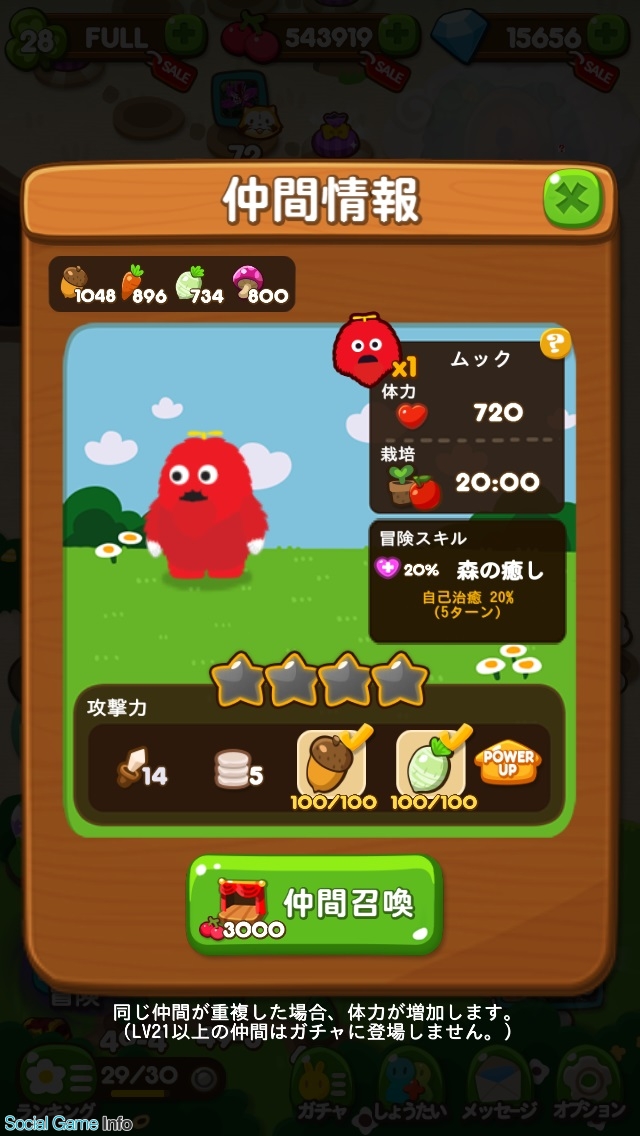
Task: Select the acorn material slot
Action: (x=333, y=764)
